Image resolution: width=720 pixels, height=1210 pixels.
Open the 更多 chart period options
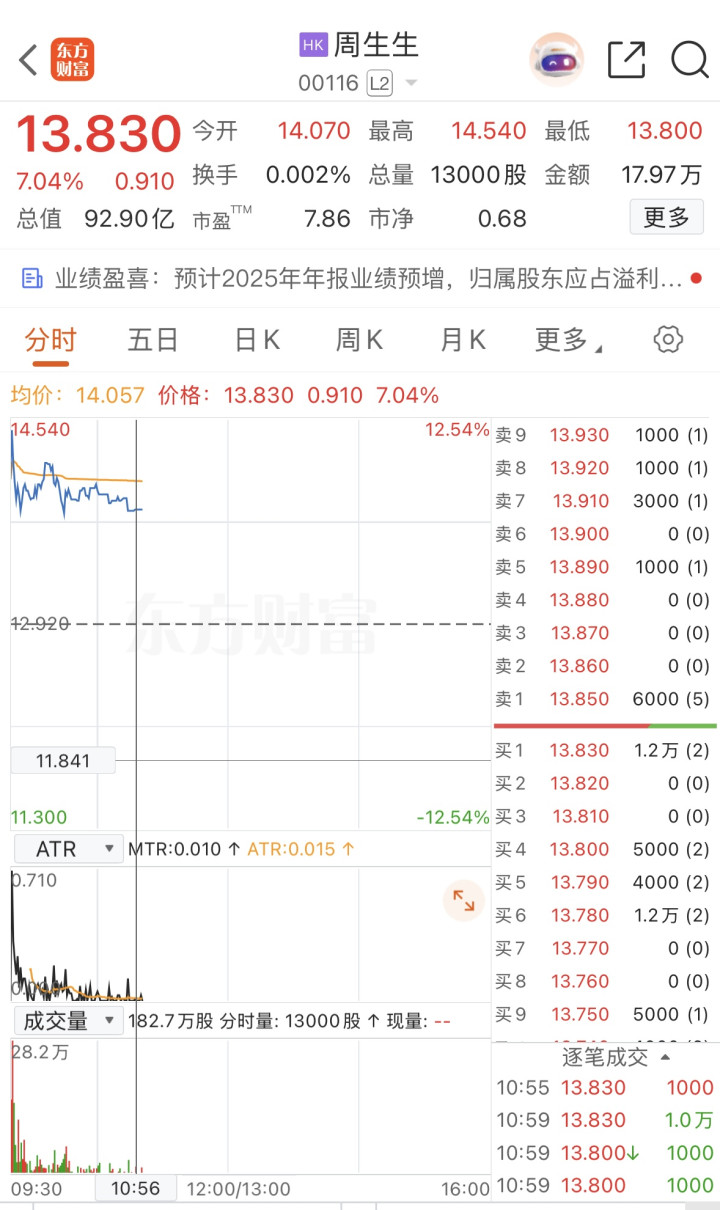pyautogui.click(x=567, y=340)
